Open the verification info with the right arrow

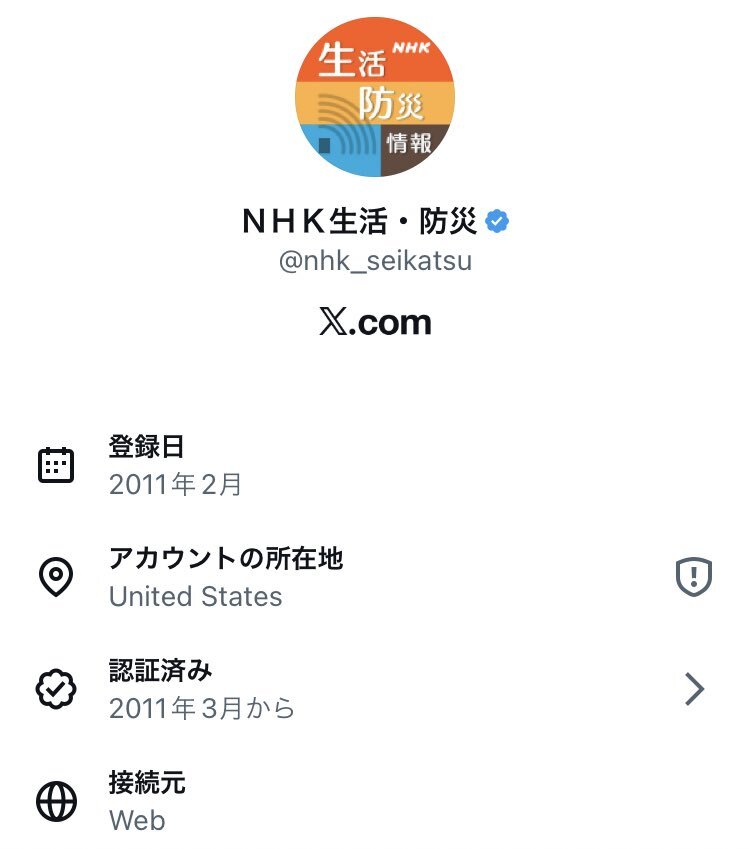(x=694, y=688)
